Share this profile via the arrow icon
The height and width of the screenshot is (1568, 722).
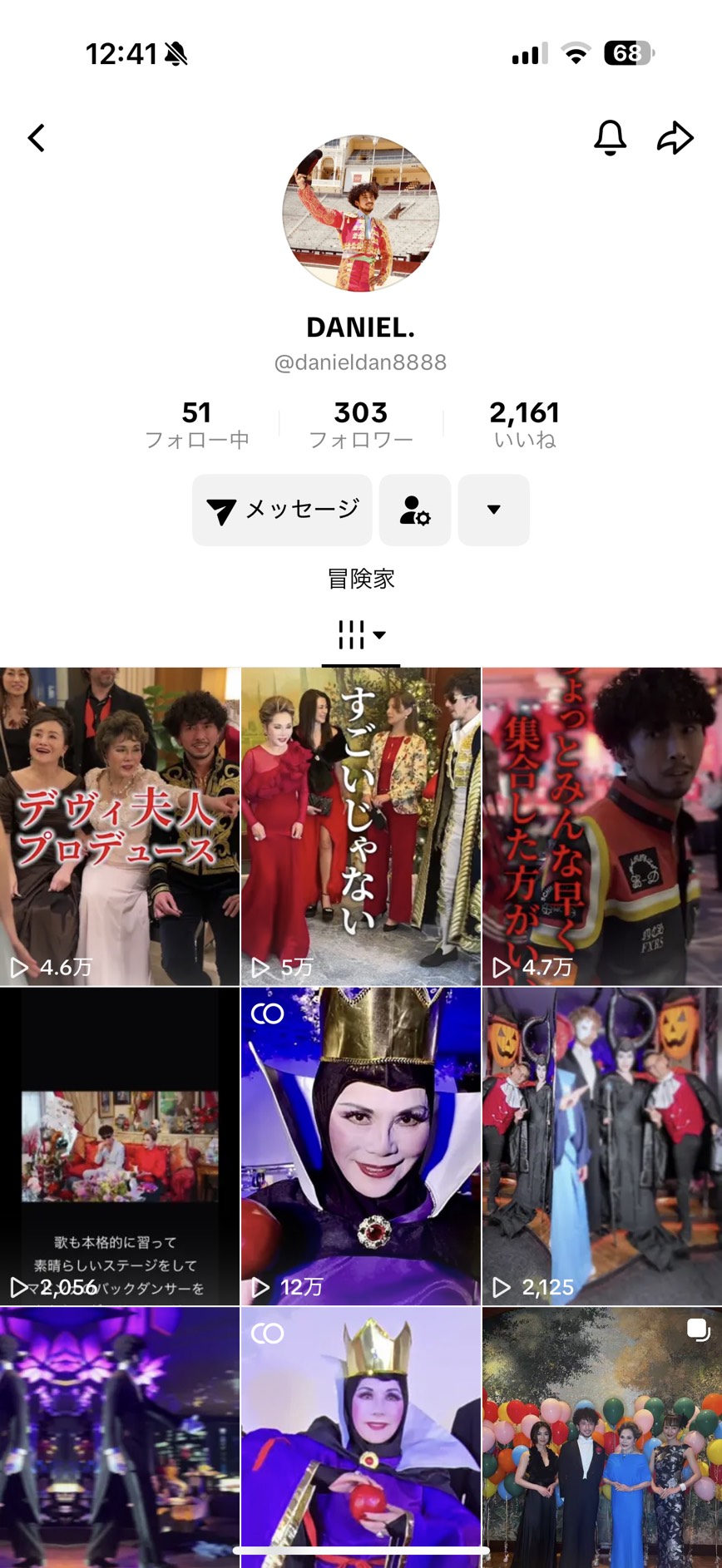(675, 138)
